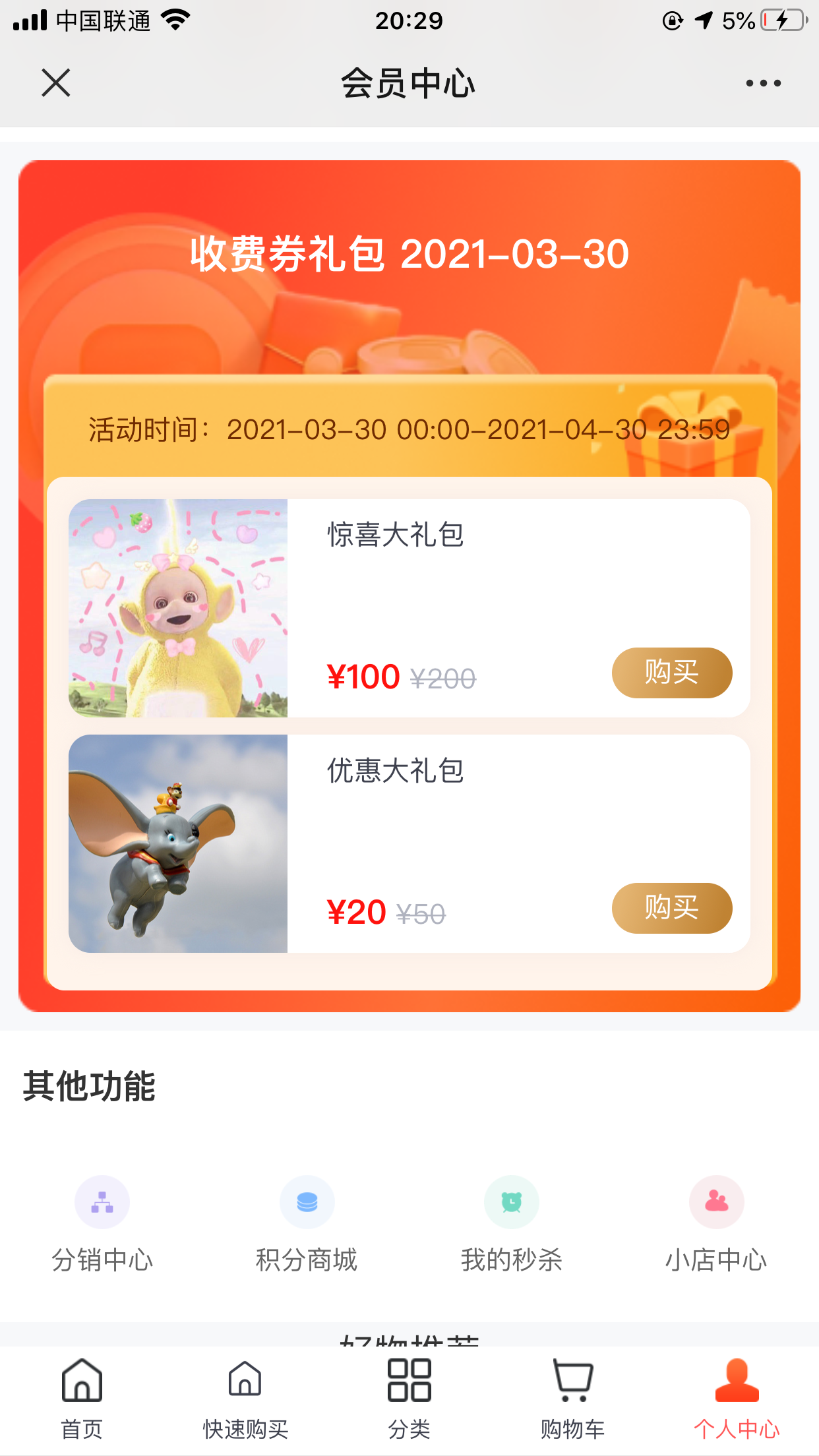819x1456 pixels.
Task: Open 分销中心
Action: [102, 1224]
